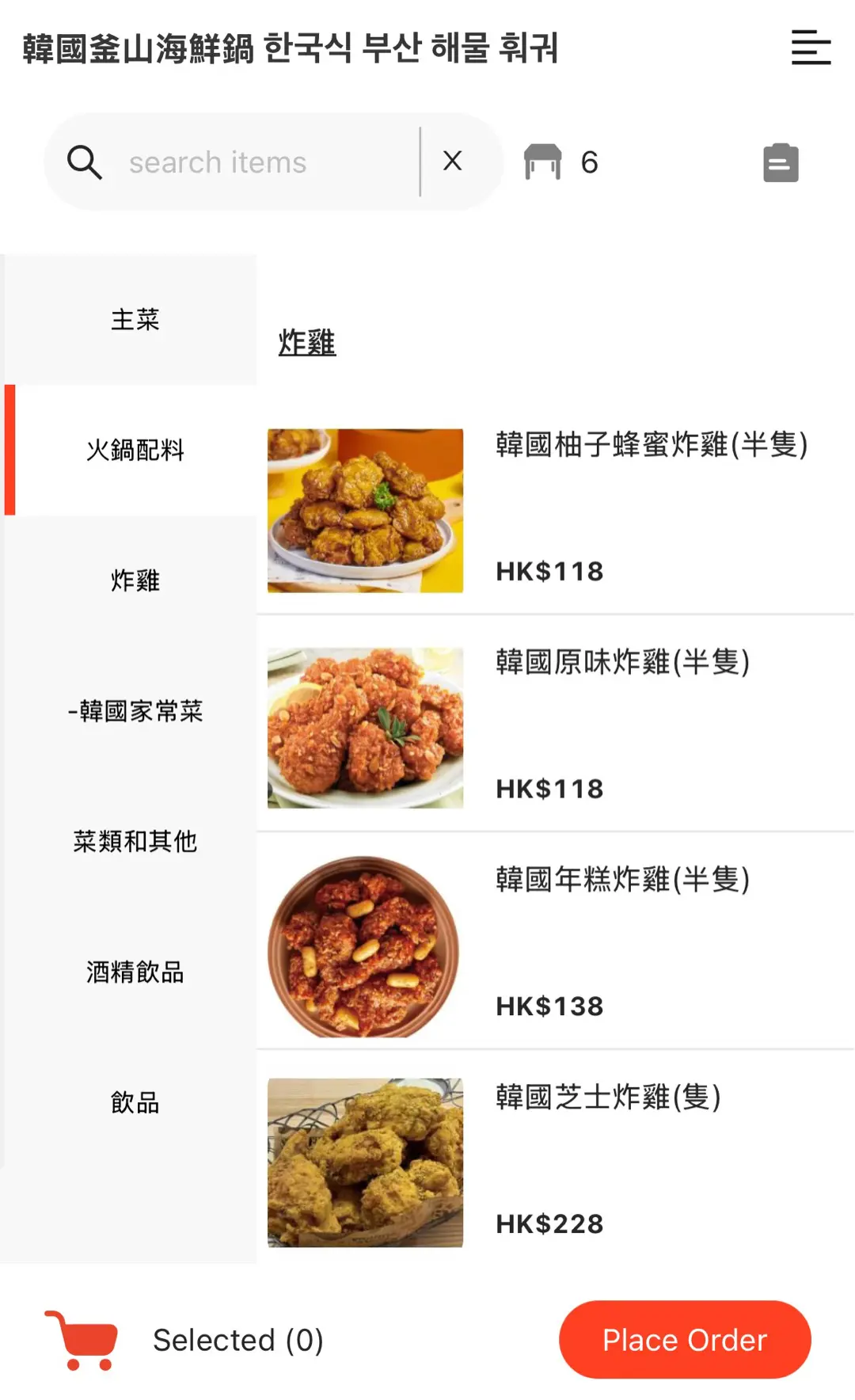Clear the search box with X
The width and height of the screenshot is (855, 1400).
[x=452, y=161]
